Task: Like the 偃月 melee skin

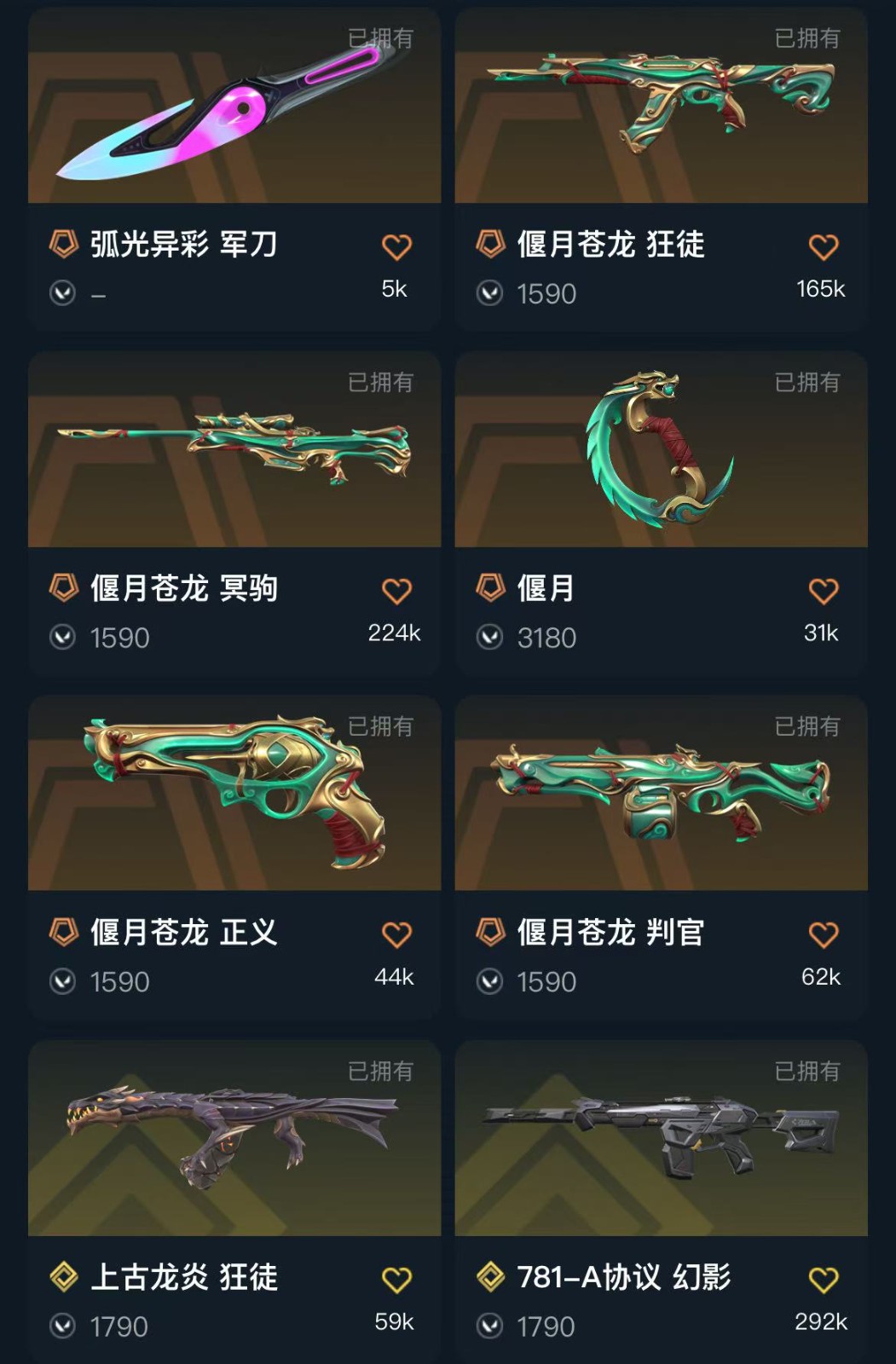Action: (823, 591)
